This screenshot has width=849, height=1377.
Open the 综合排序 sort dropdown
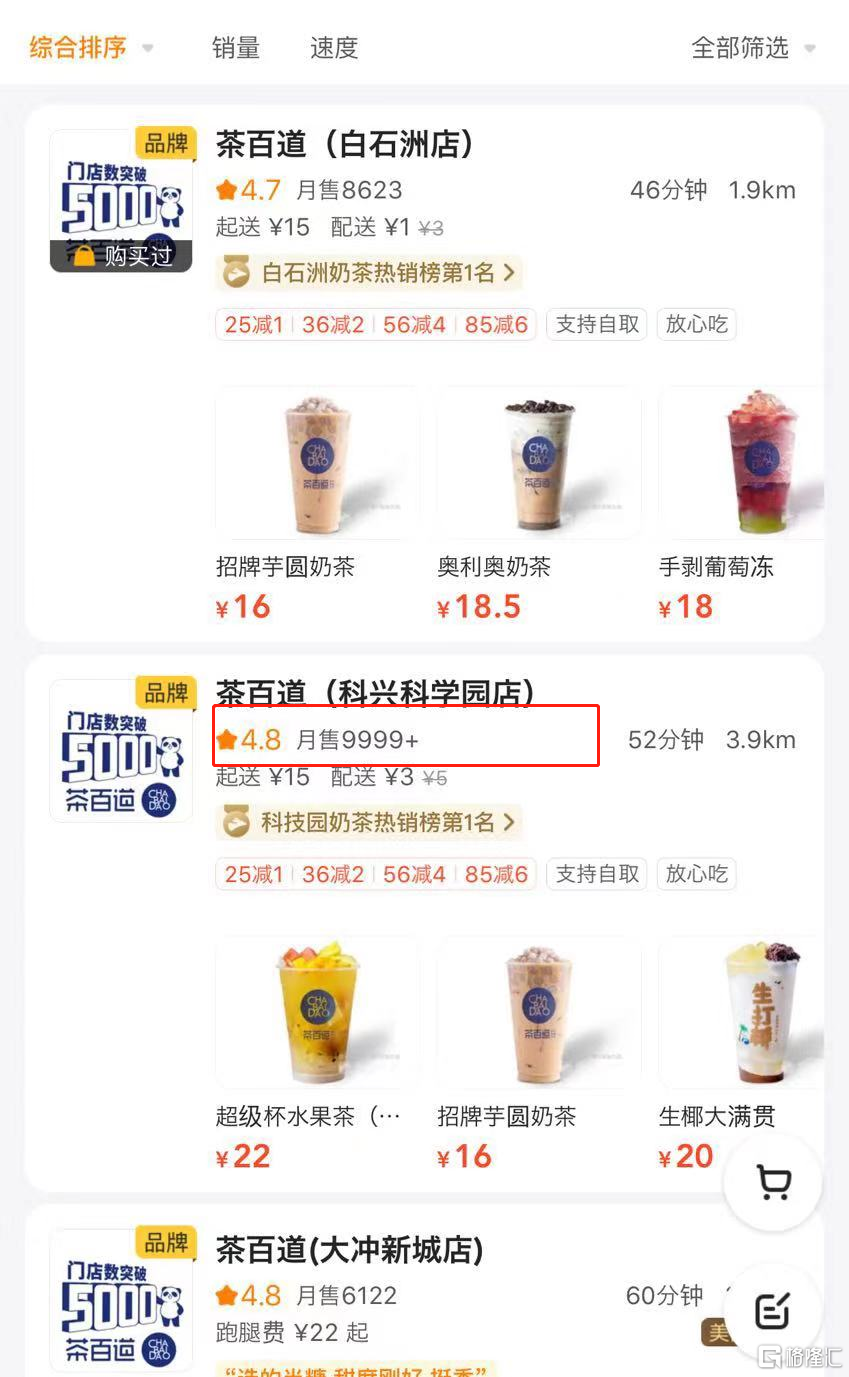tap(90, 47)
